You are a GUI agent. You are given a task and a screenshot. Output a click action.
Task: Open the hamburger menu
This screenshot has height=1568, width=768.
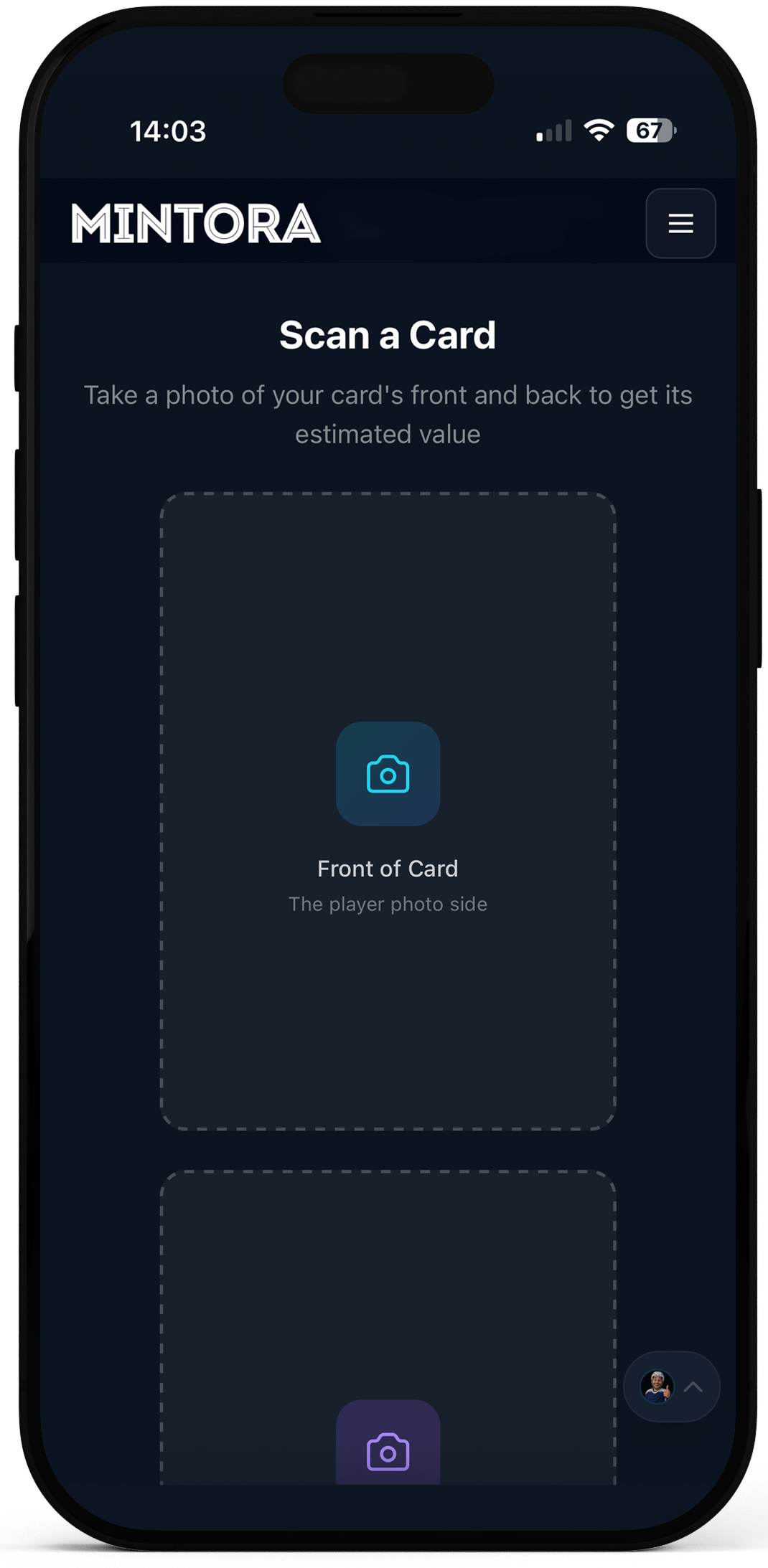[680, 223]
